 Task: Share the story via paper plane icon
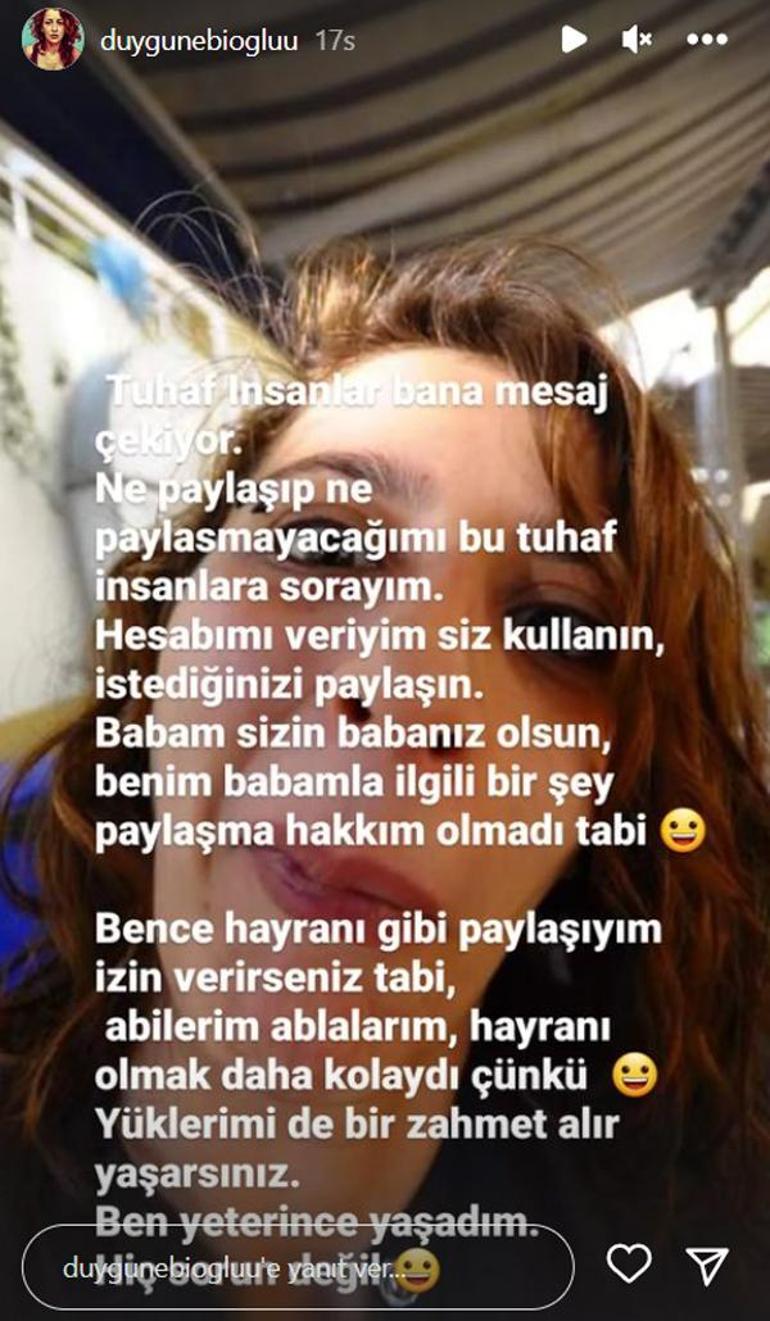tap(707, 1266)
